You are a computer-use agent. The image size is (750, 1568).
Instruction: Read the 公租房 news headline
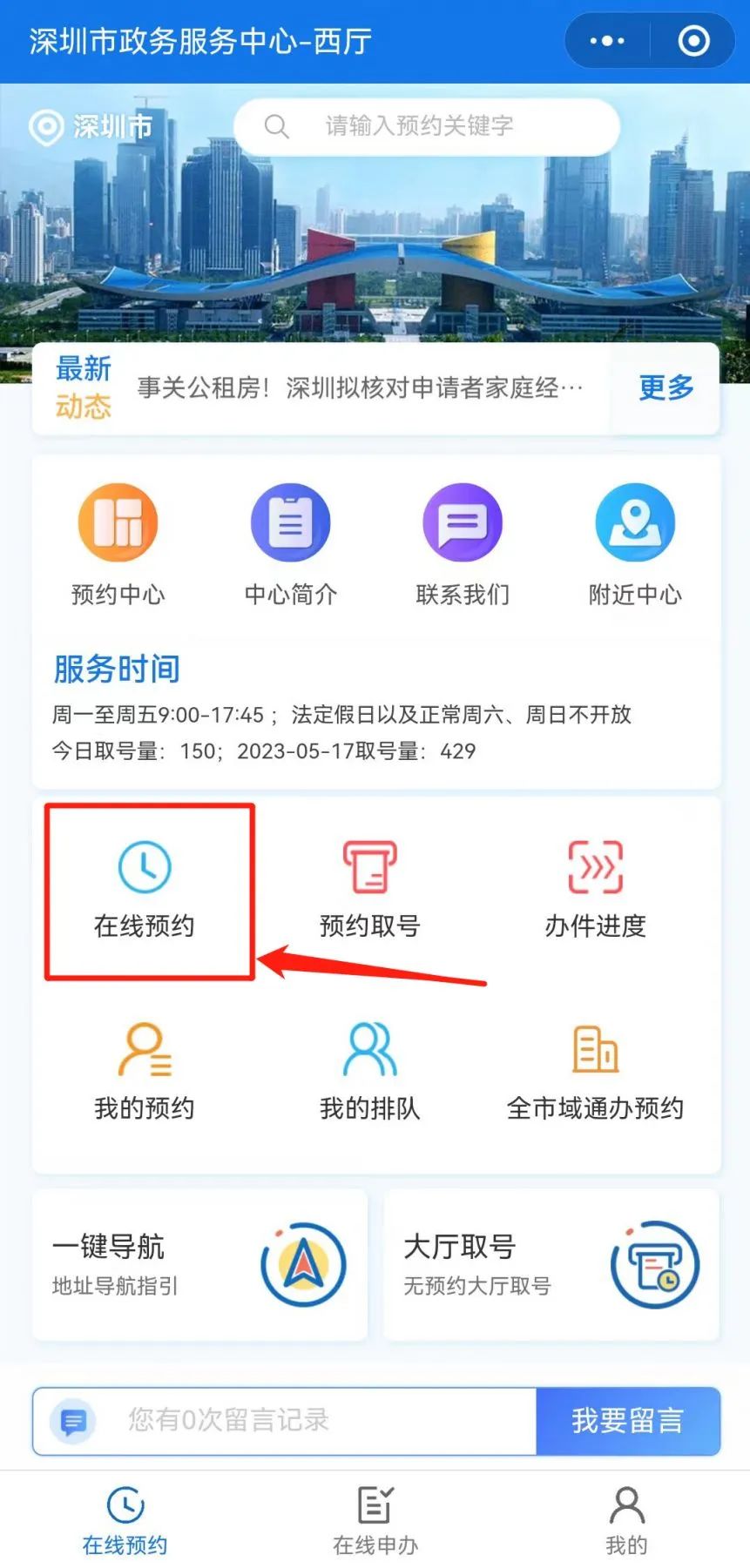(360, 387)
